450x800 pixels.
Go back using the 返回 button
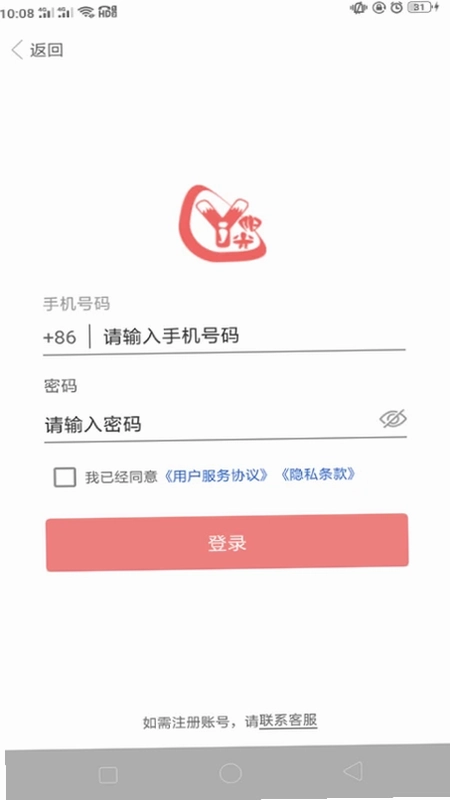[x=37, y=50]
